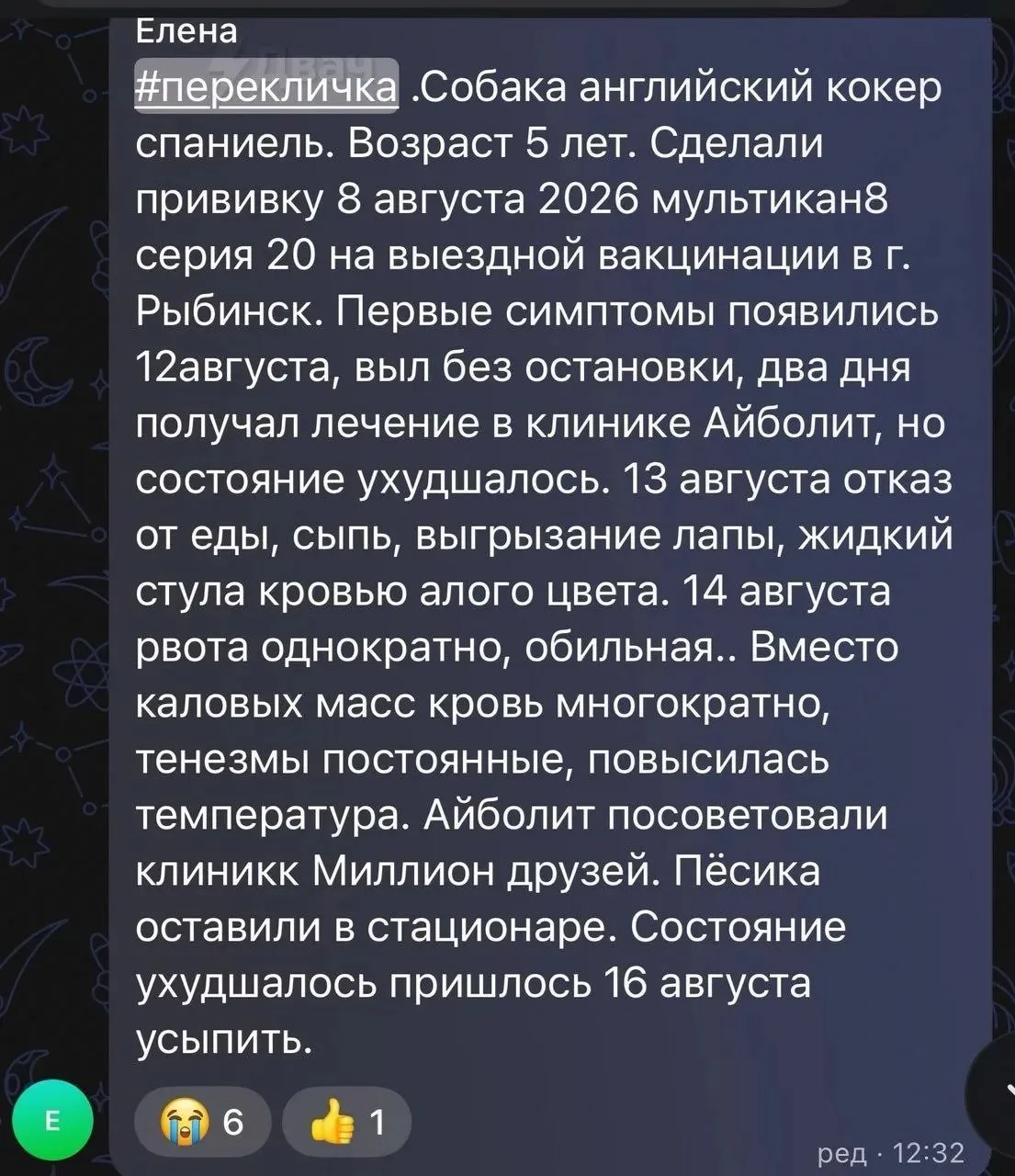Screen dimensions: 1015x1176
Task: Open sender name Елена
Action: (x=186, y=30)
